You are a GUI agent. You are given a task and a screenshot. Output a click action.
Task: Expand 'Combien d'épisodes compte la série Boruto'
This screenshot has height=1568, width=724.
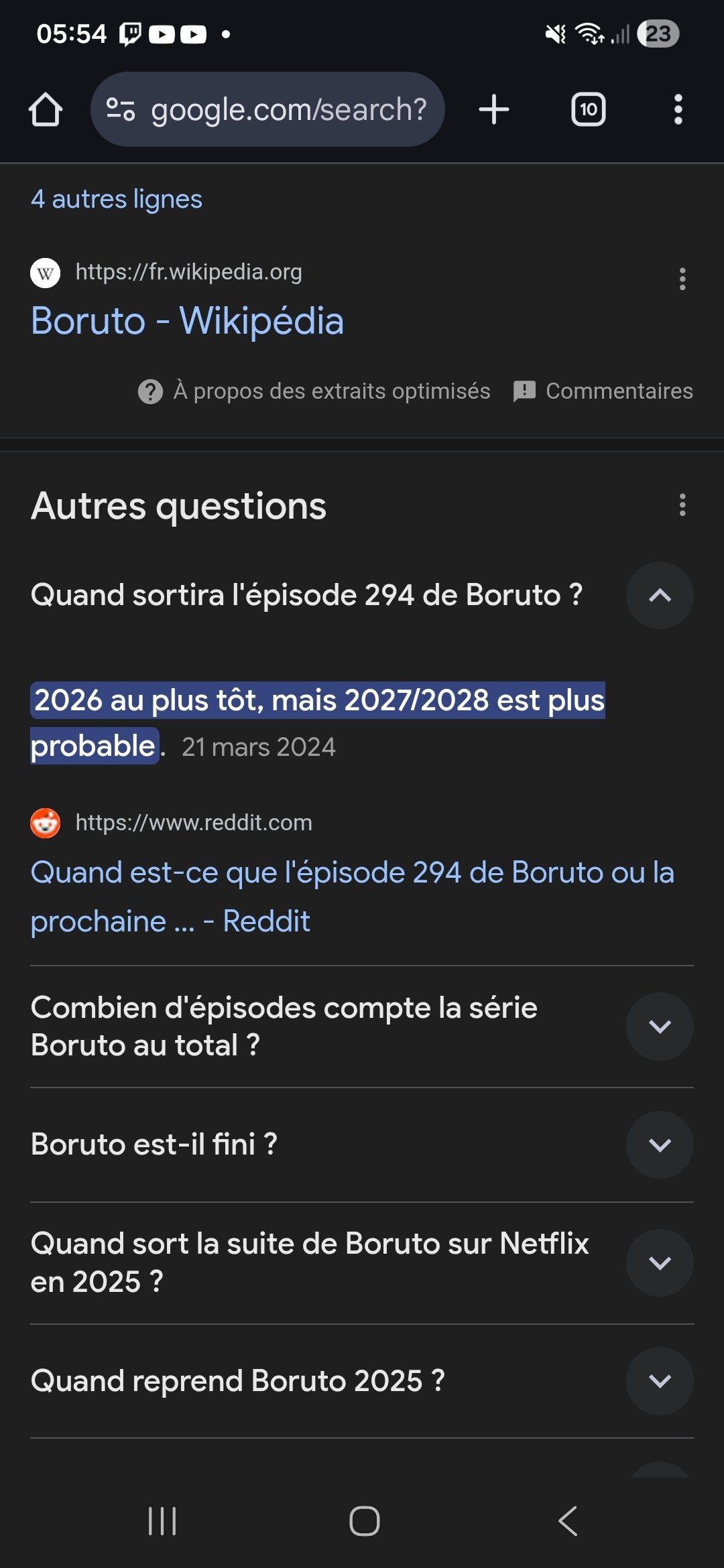pyautogui.click(x=660, y=1026)
